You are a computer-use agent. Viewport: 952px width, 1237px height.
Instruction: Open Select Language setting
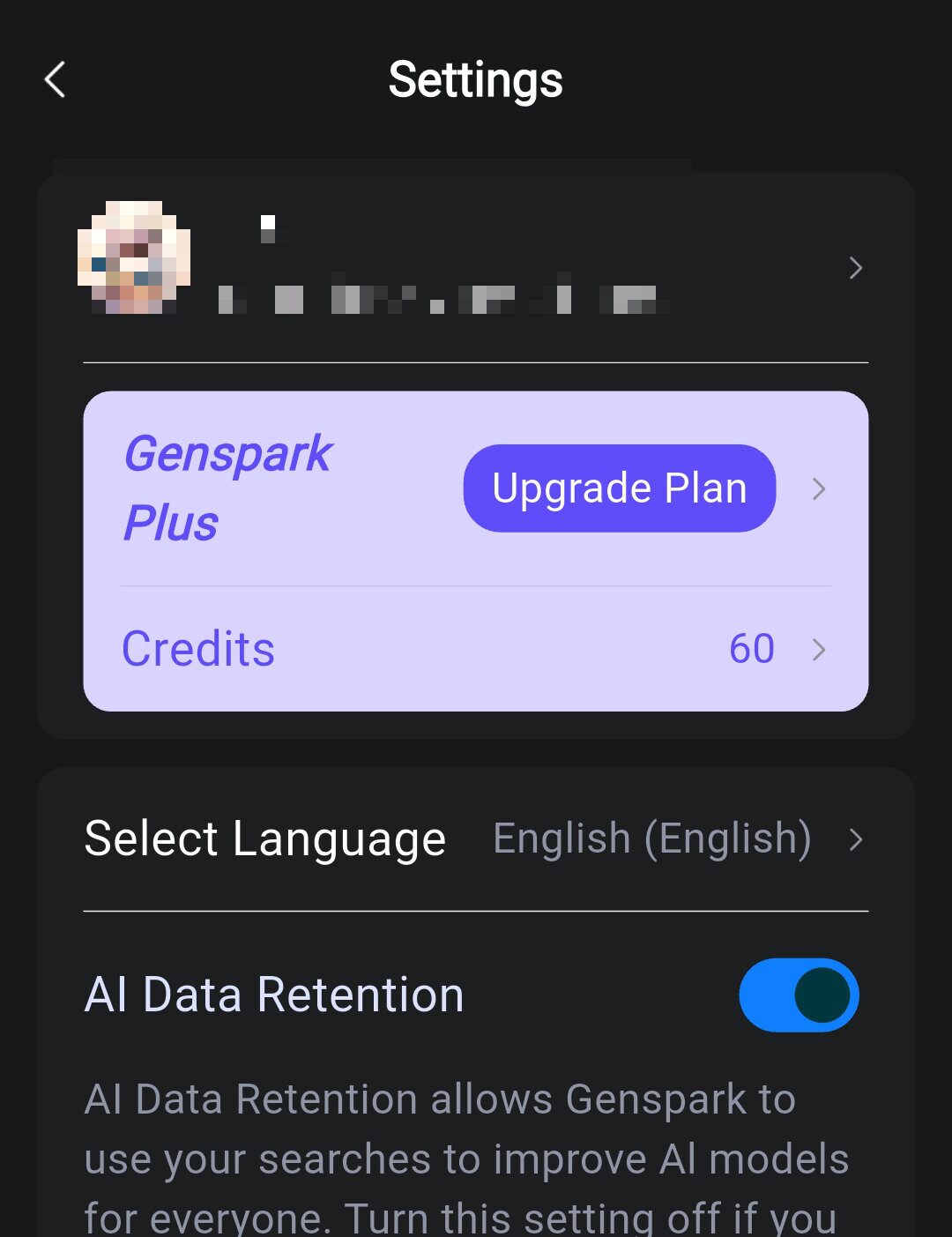pos(474,838)
